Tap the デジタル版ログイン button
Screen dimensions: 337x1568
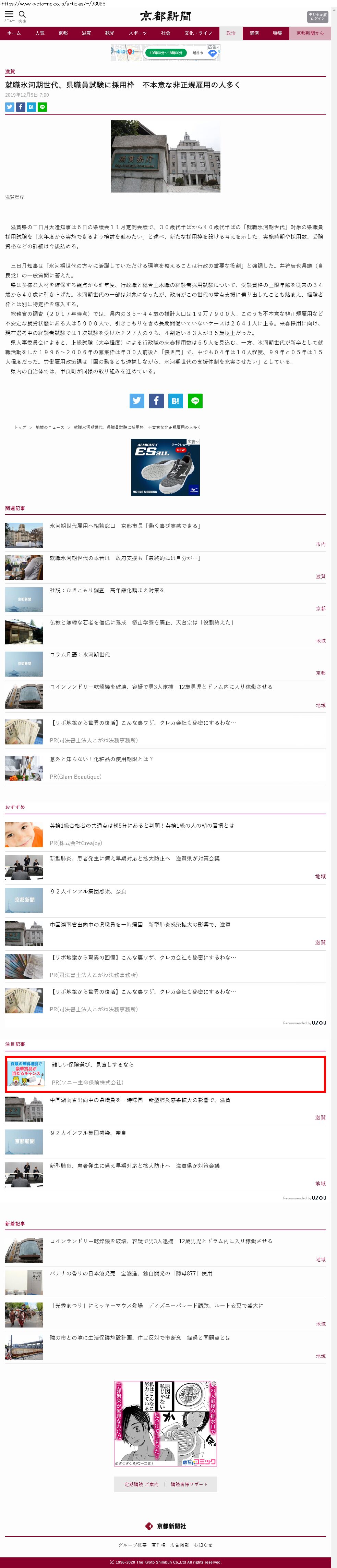pos(317,16)
